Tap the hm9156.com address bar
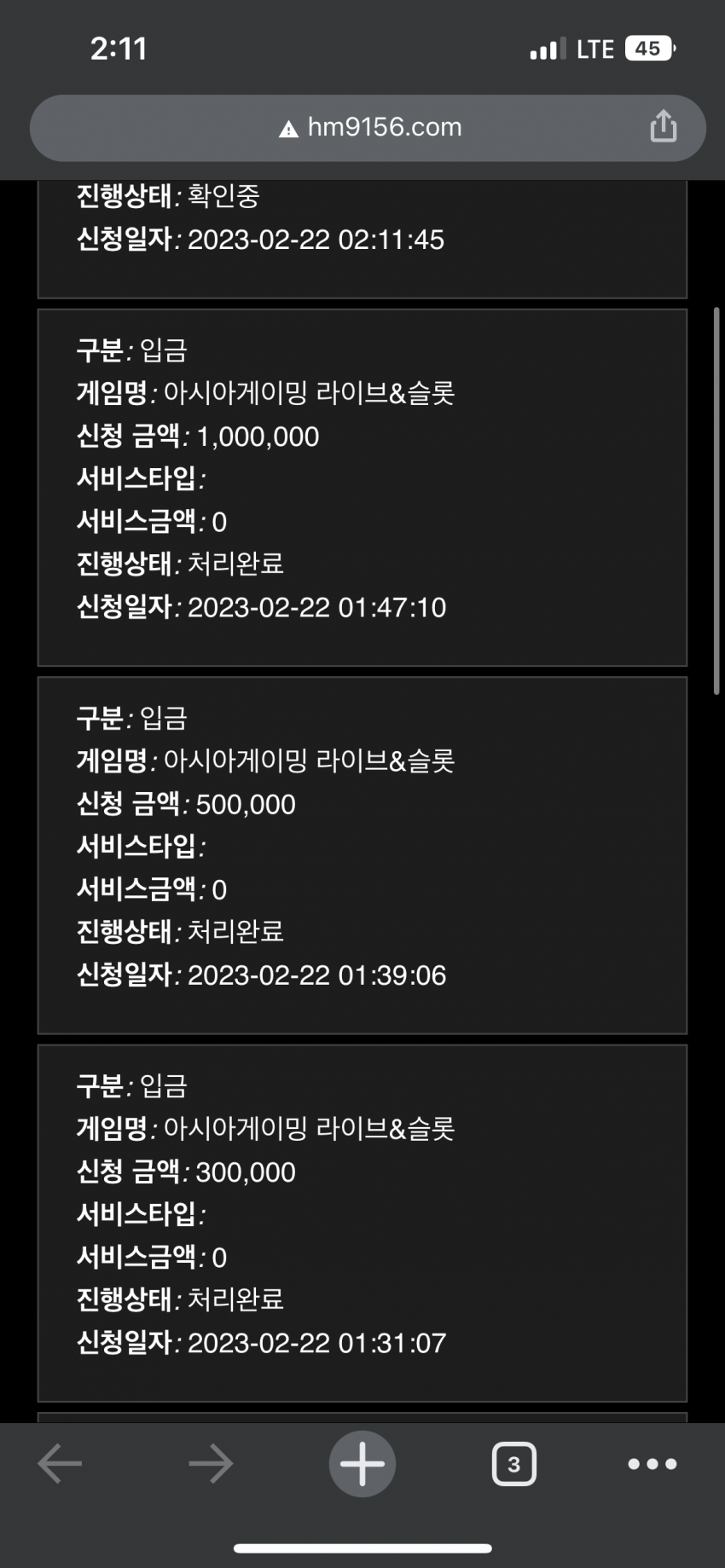The width and height of the screenshot is (725, 1568). click(368, 128)
